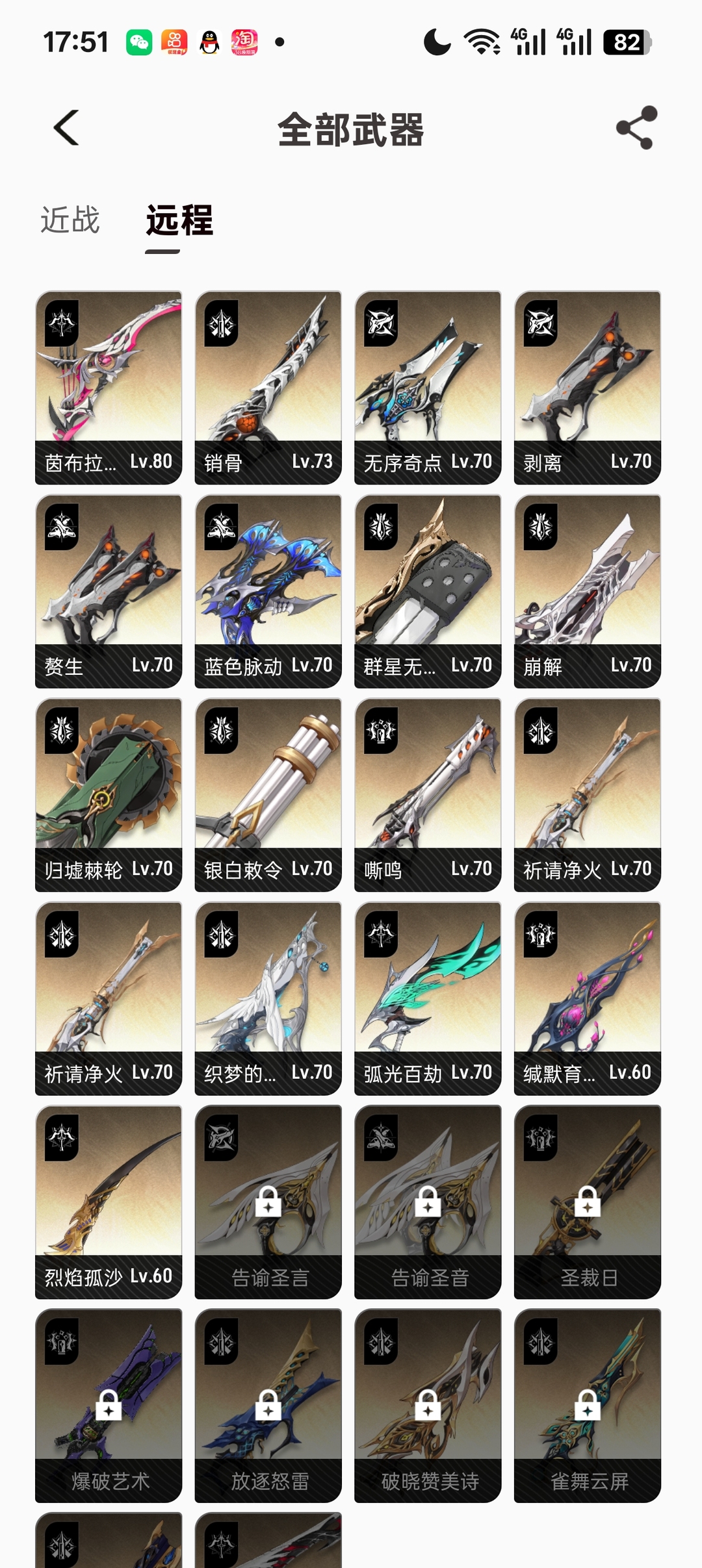Viewport: 702px width, 1568px height.
Task: View the 嘶鸣 weapon details
Action: pyautogui.click(x=428, y=794)
